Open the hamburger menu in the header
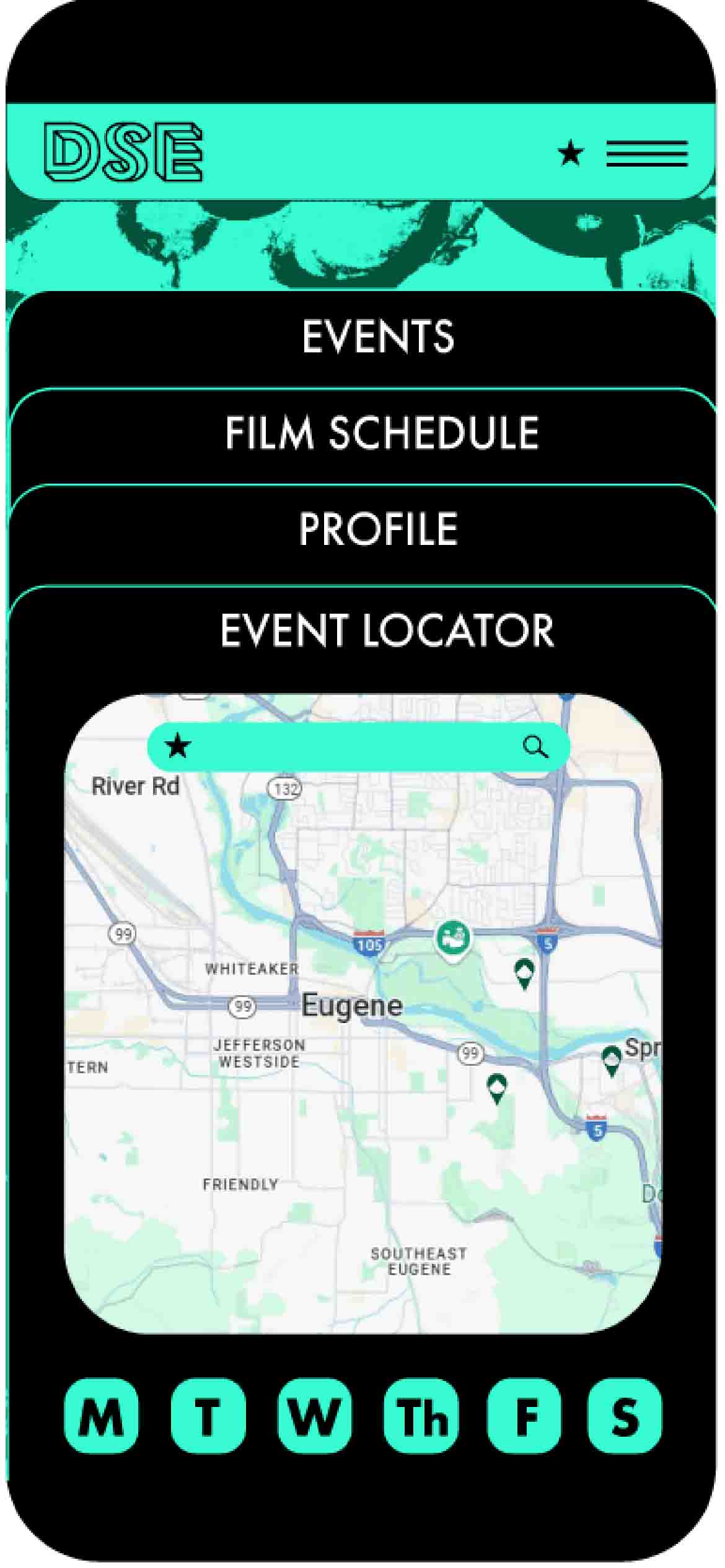 pyautogui.click(x=647, y=154)
